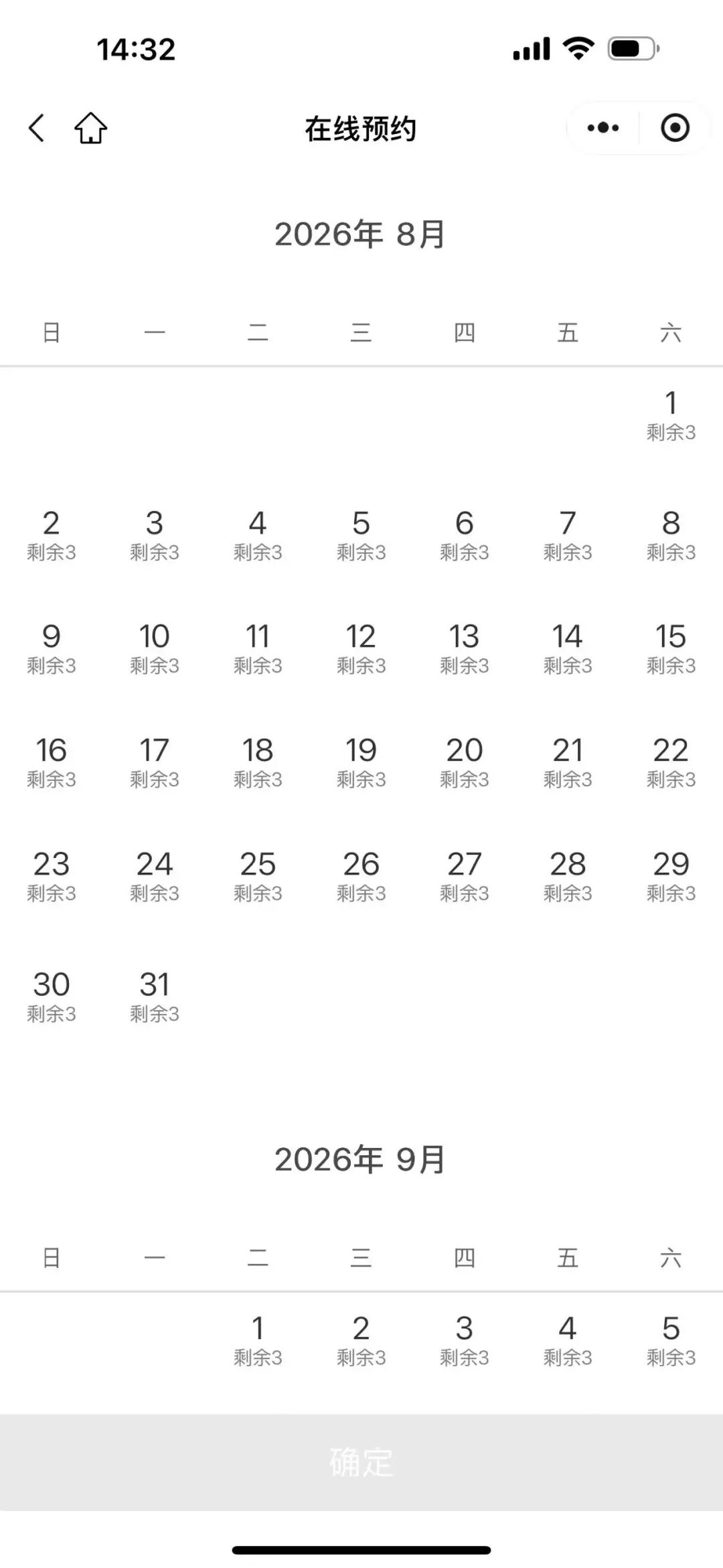Viewport: 723px width, 1568px height.
Task: Select August 14 date cell
Action: coord(568,649)
